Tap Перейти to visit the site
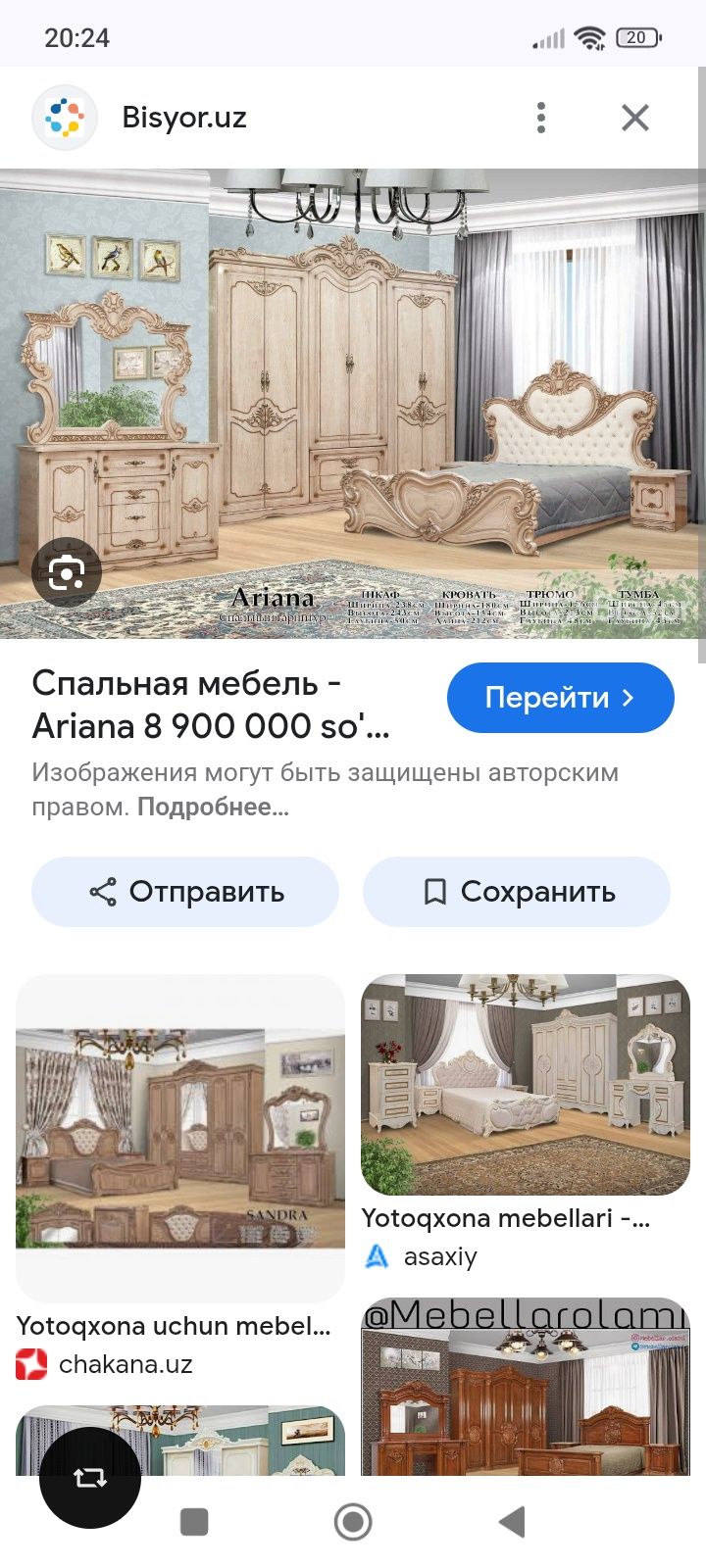The height and width of the screenshot is (1568, 706). coord(560,698)
